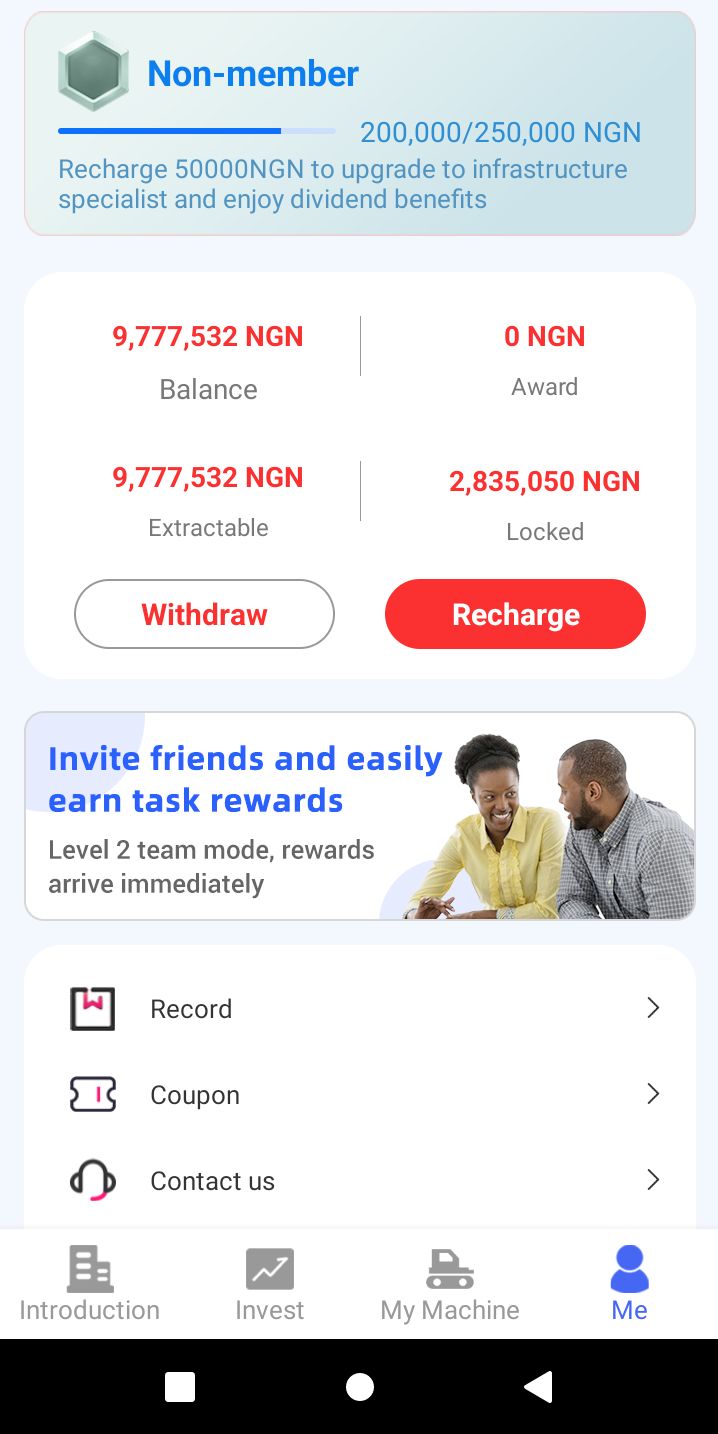Select the Me tab
The image size is (718, 1434).
tap(629, 1284)
